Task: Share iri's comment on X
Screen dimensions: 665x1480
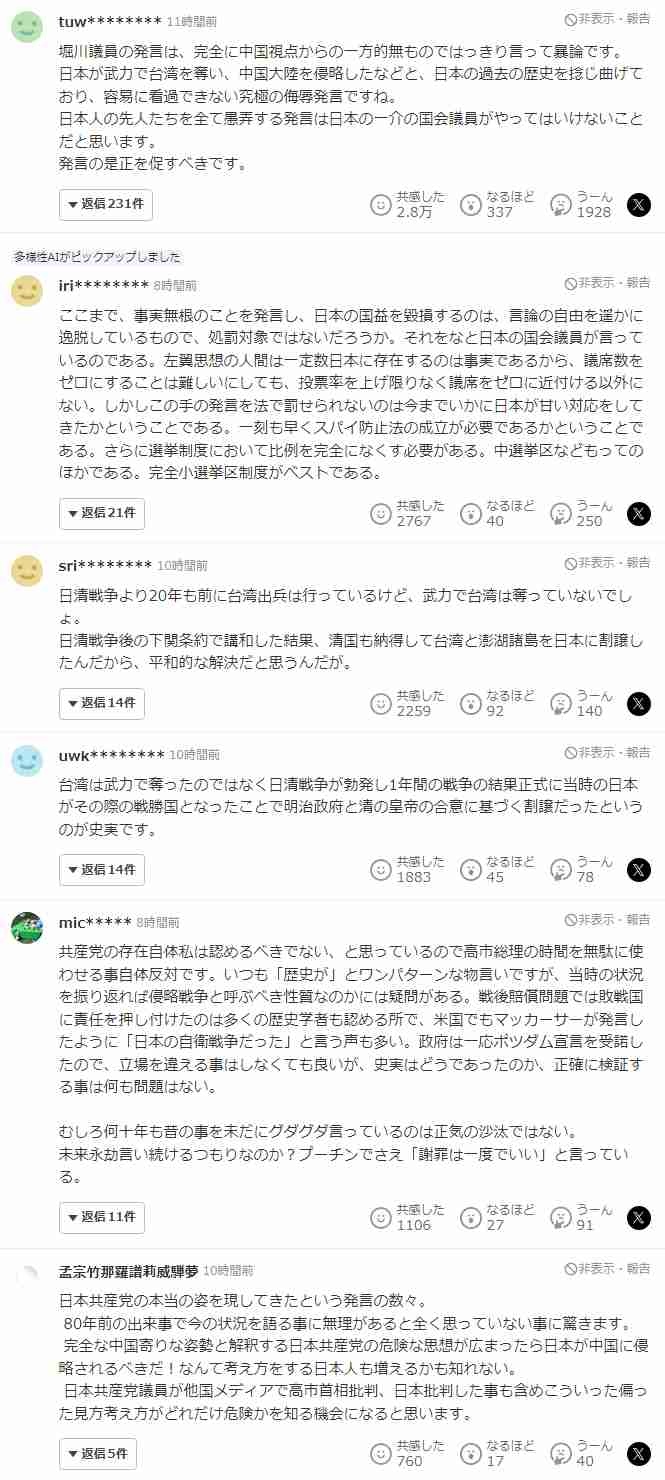Action: pyautogui.click(x=638, y=514)
